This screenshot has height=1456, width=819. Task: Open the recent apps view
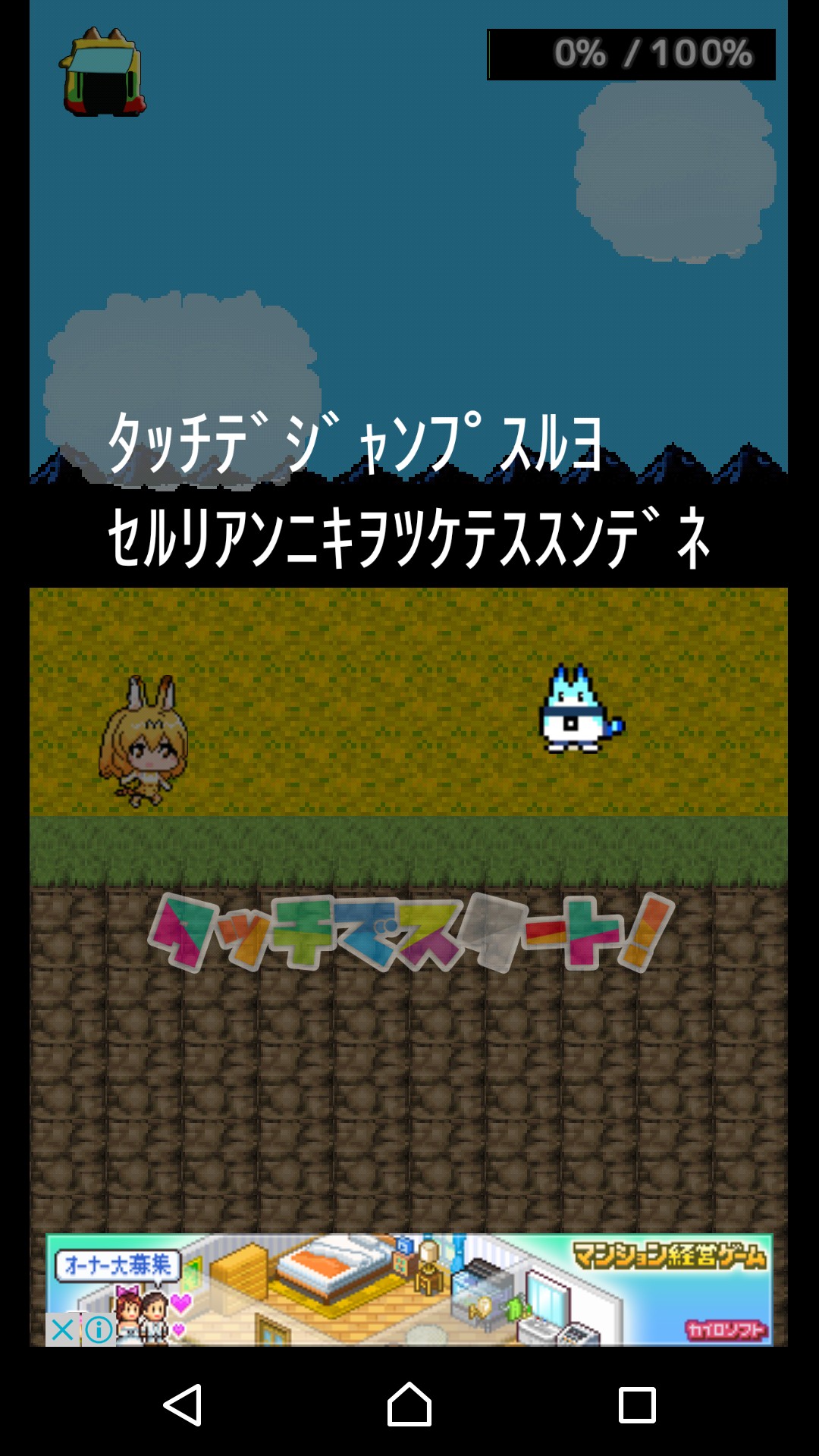point(637,1405)
